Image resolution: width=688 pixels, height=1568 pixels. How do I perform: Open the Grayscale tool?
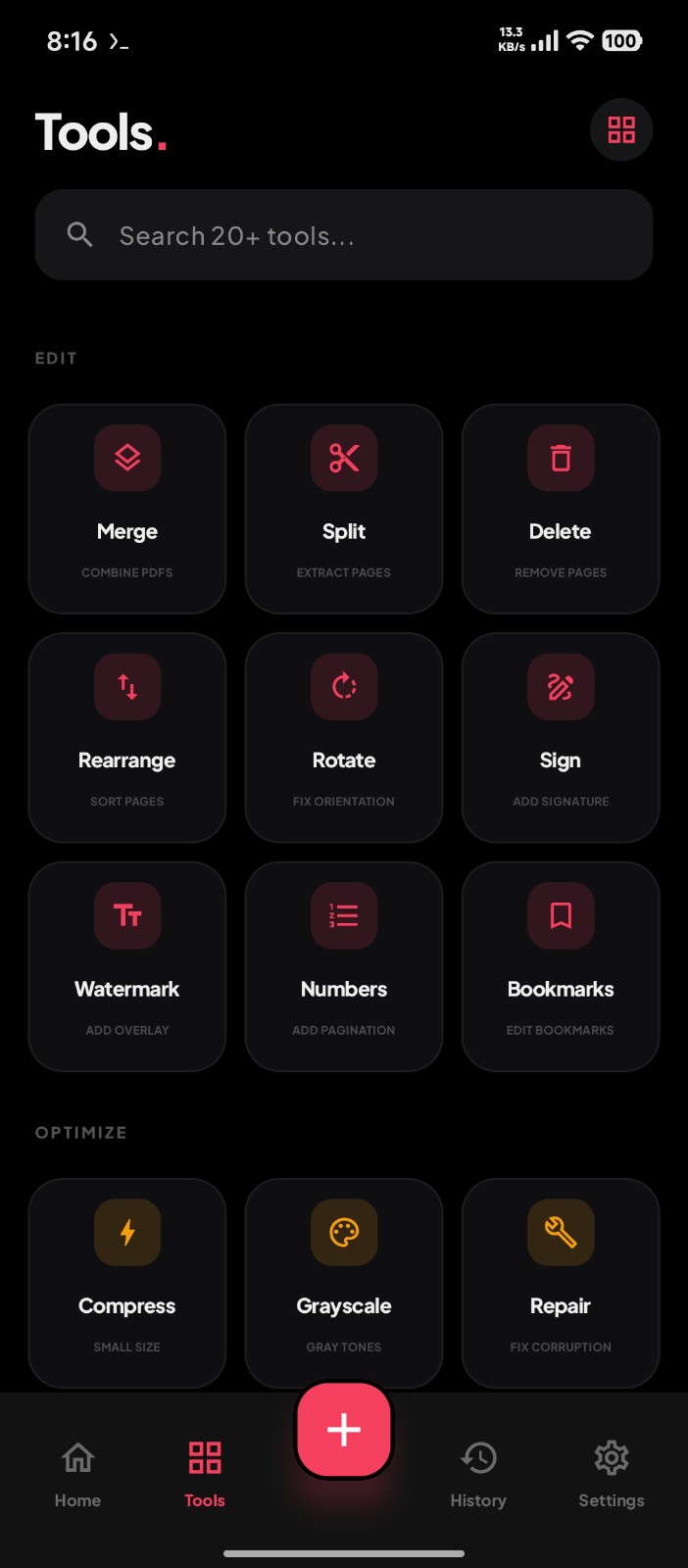(344, 1282)
